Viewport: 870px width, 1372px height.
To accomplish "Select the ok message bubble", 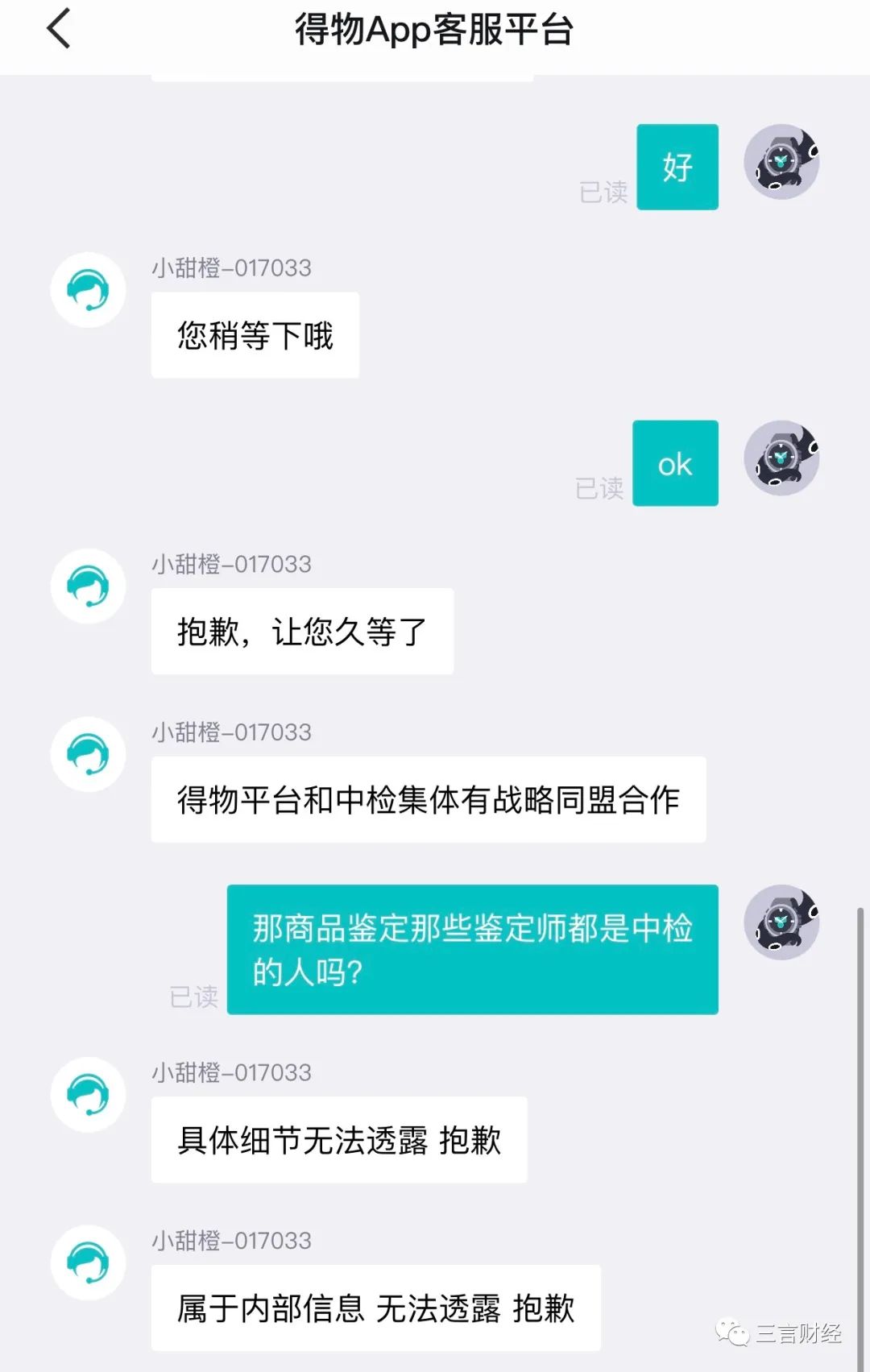I will pos(675,463).
